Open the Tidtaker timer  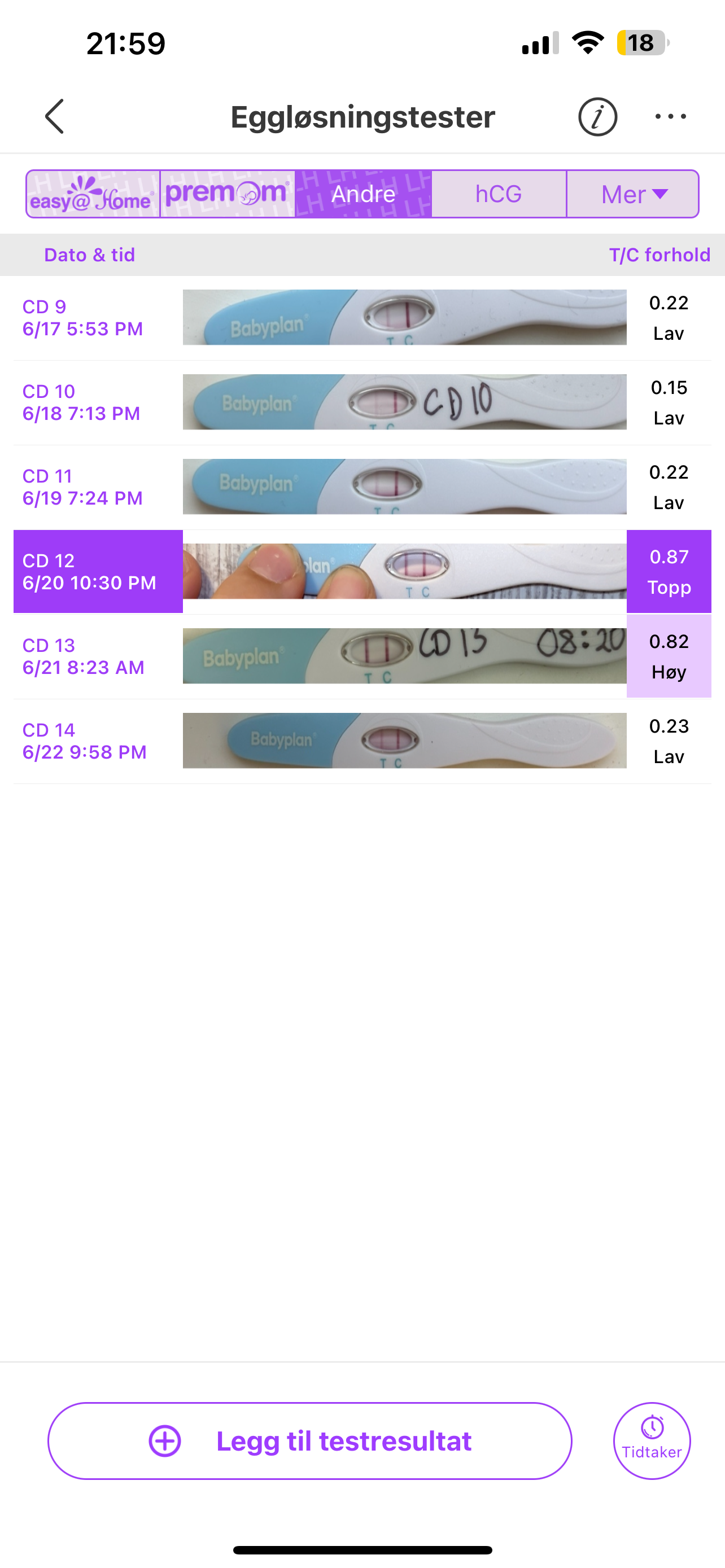[x=652, y=1442]
